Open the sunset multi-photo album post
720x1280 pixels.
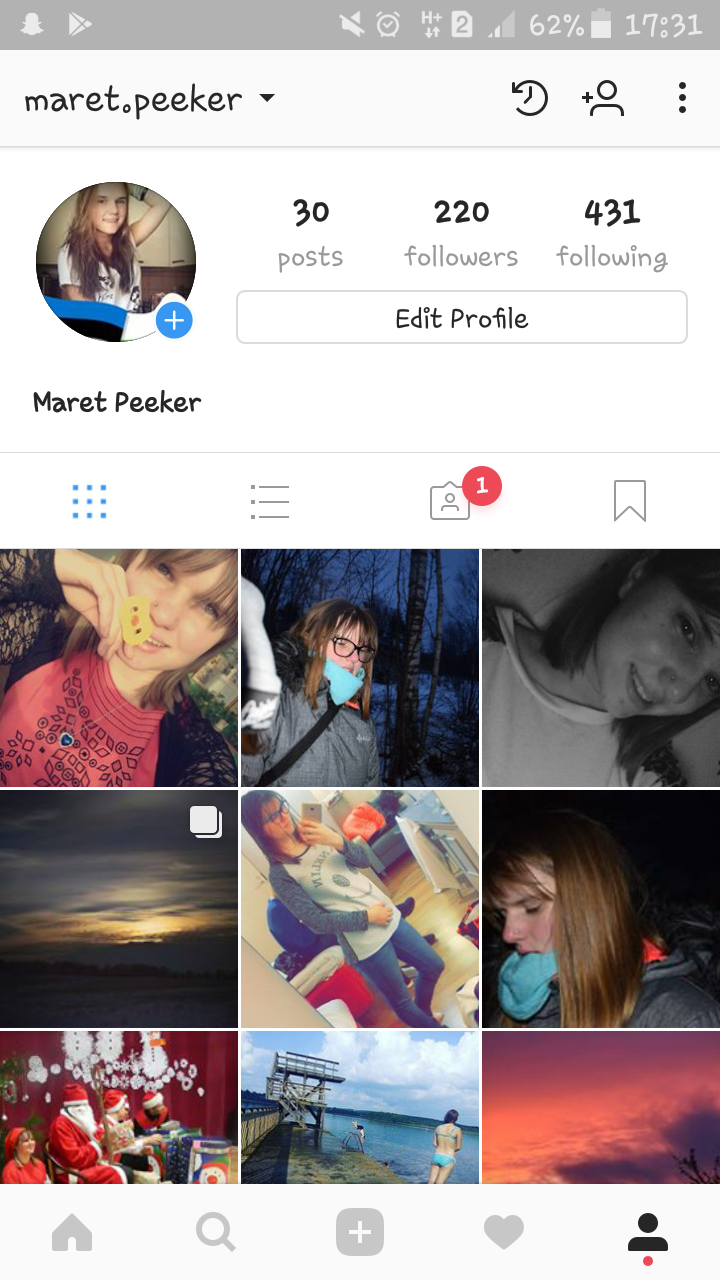coord(119,909)
